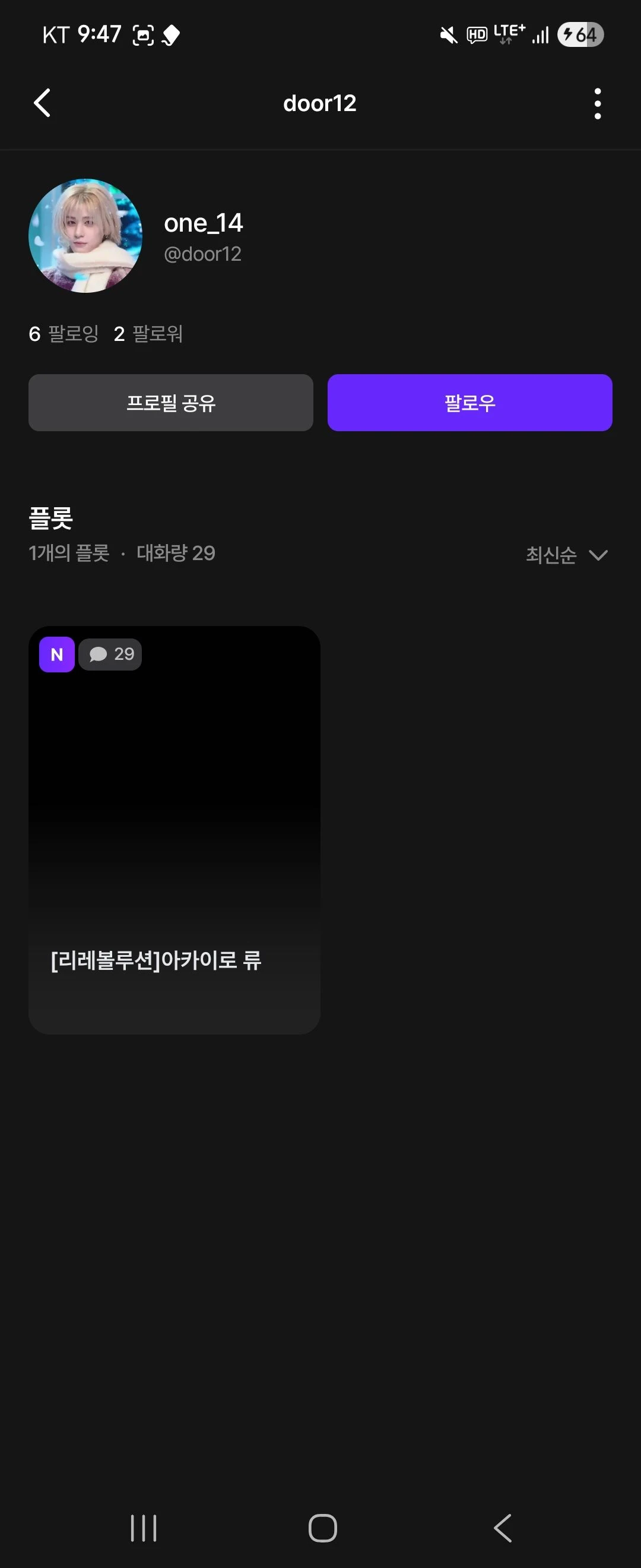Go to the system home screen
Image resolution: width=641 pixels, height=1568 pixels.
tap(322, 1528)
